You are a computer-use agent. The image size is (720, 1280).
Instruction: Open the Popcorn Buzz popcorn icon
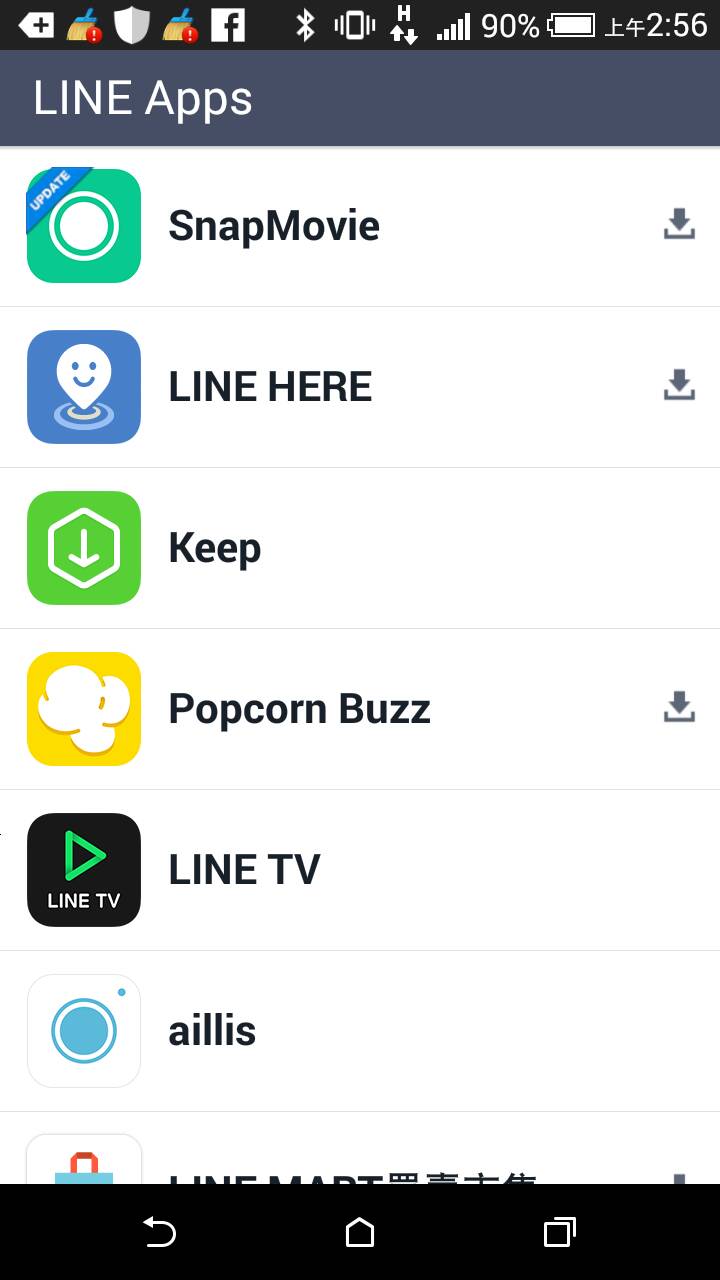click(x=84, y=708)
